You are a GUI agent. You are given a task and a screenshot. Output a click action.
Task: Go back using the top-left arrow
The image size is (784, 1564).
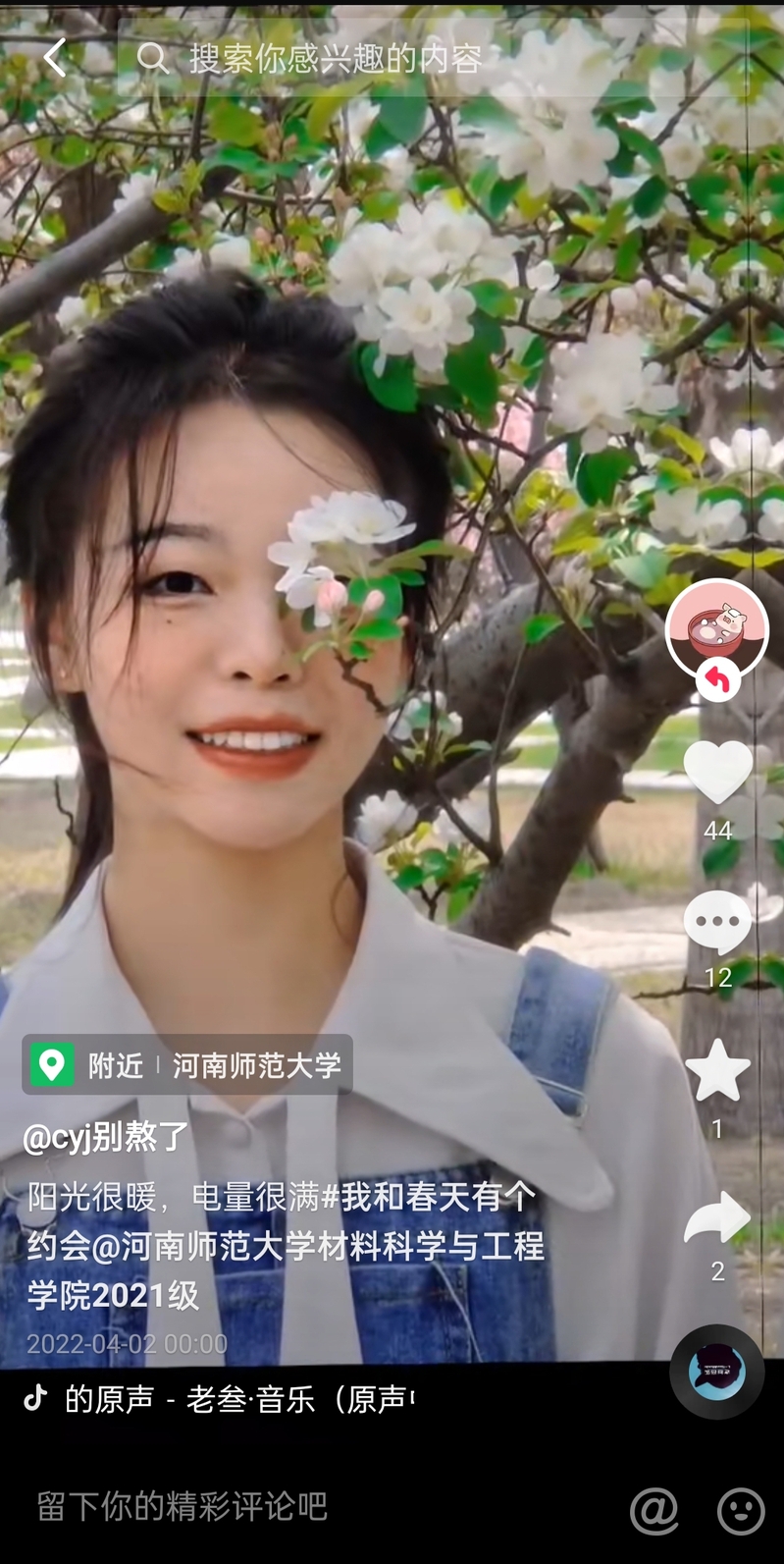[x=55, y=59]
